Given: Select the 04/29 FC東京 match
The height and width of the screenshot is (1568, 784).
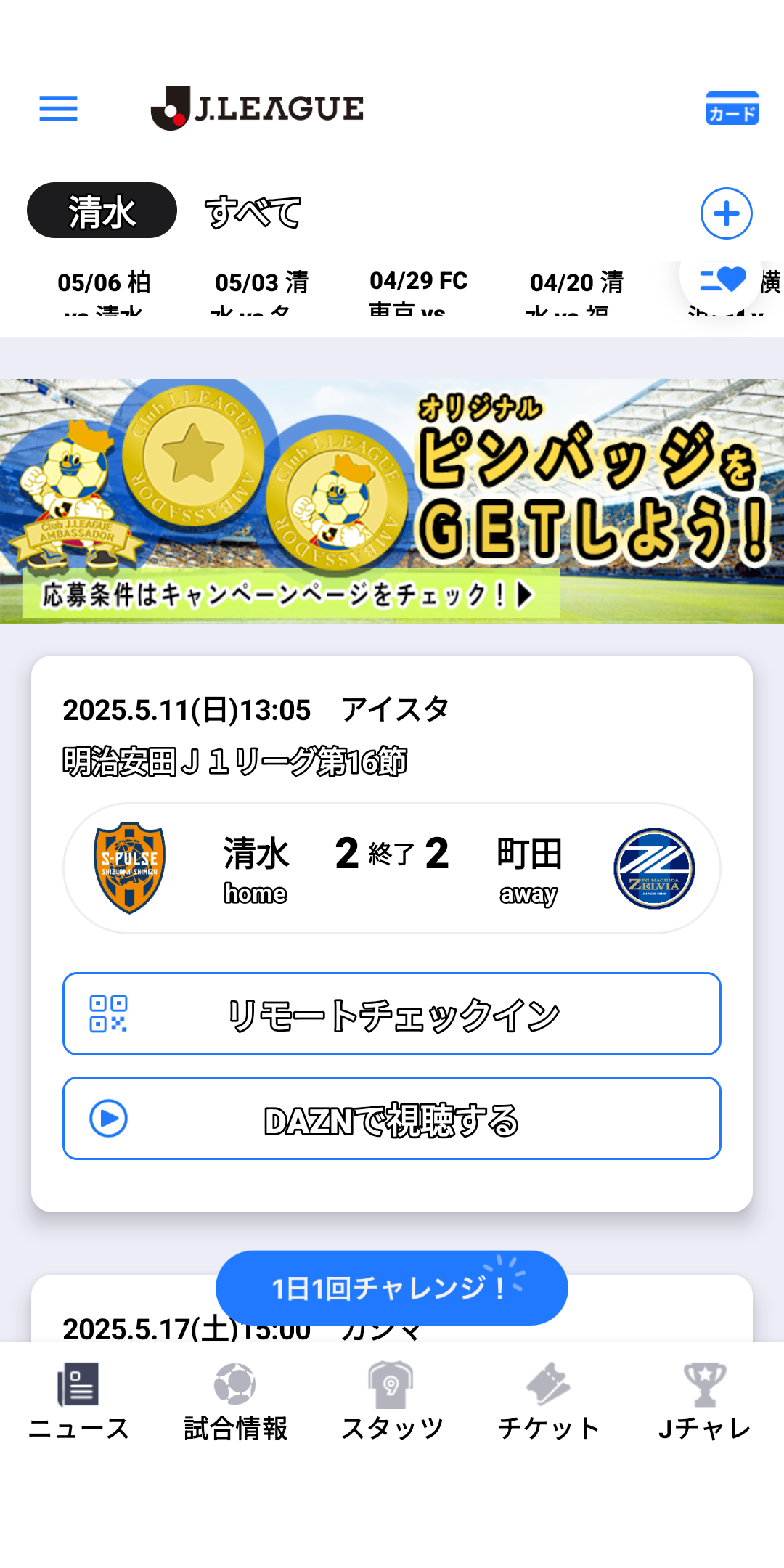Looking at the screenshot, I should 419,292.
